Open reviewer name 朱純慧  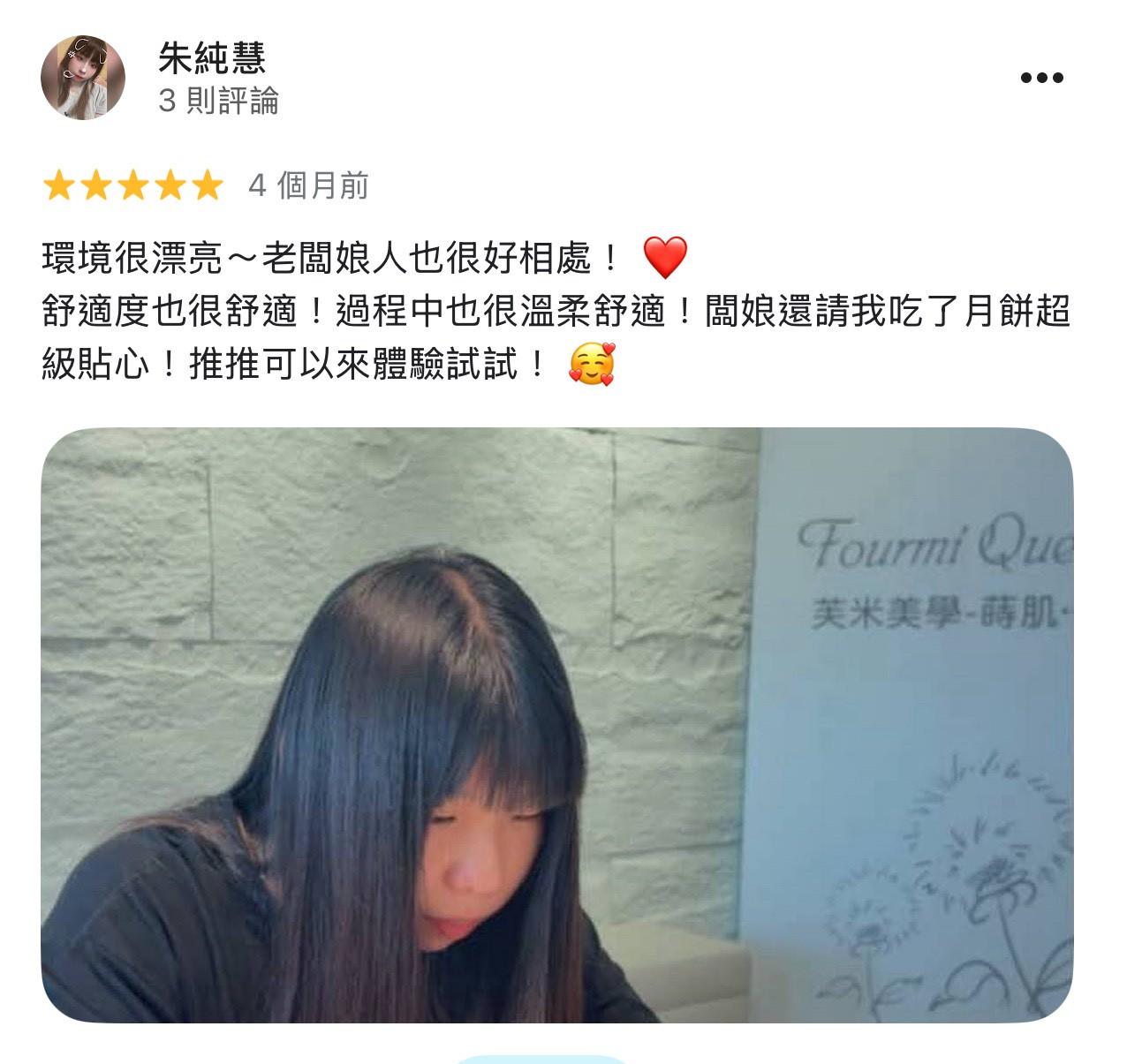(212, 58)
